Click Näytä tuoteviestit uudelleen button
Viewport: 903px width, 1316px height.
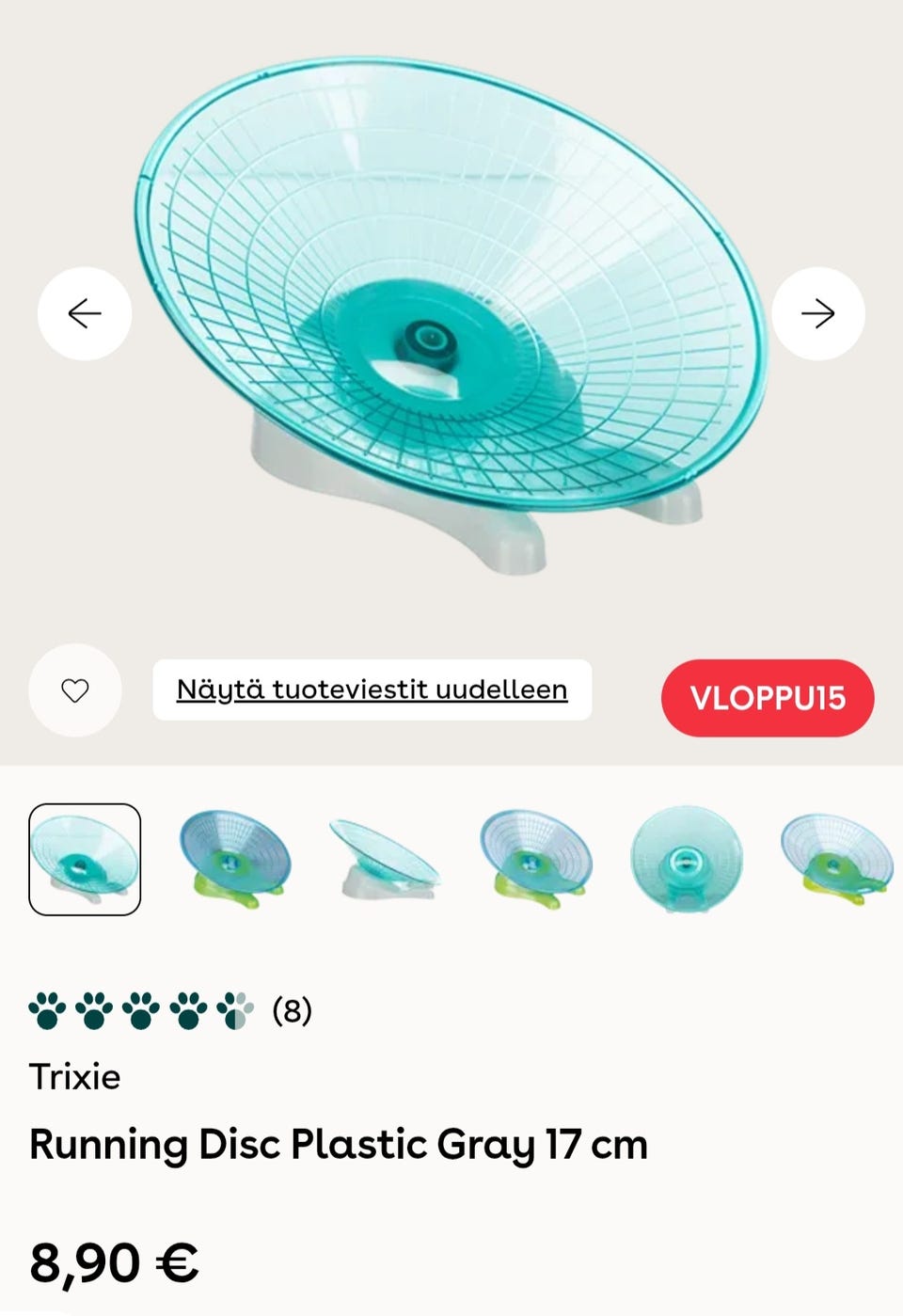coord(372,689)
